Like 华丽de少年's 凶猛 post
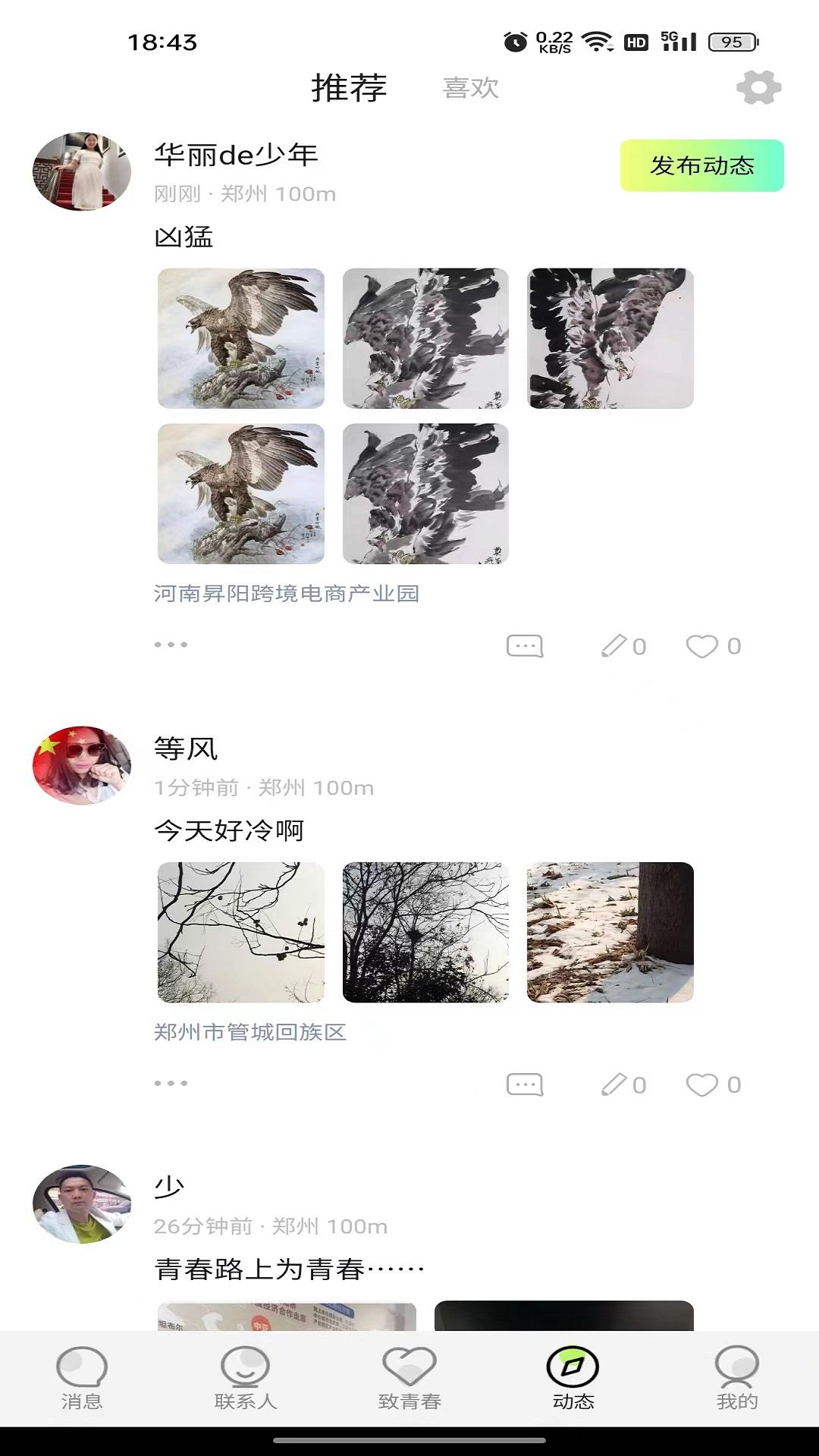819x1456 pixels. [x=702, y=646]
